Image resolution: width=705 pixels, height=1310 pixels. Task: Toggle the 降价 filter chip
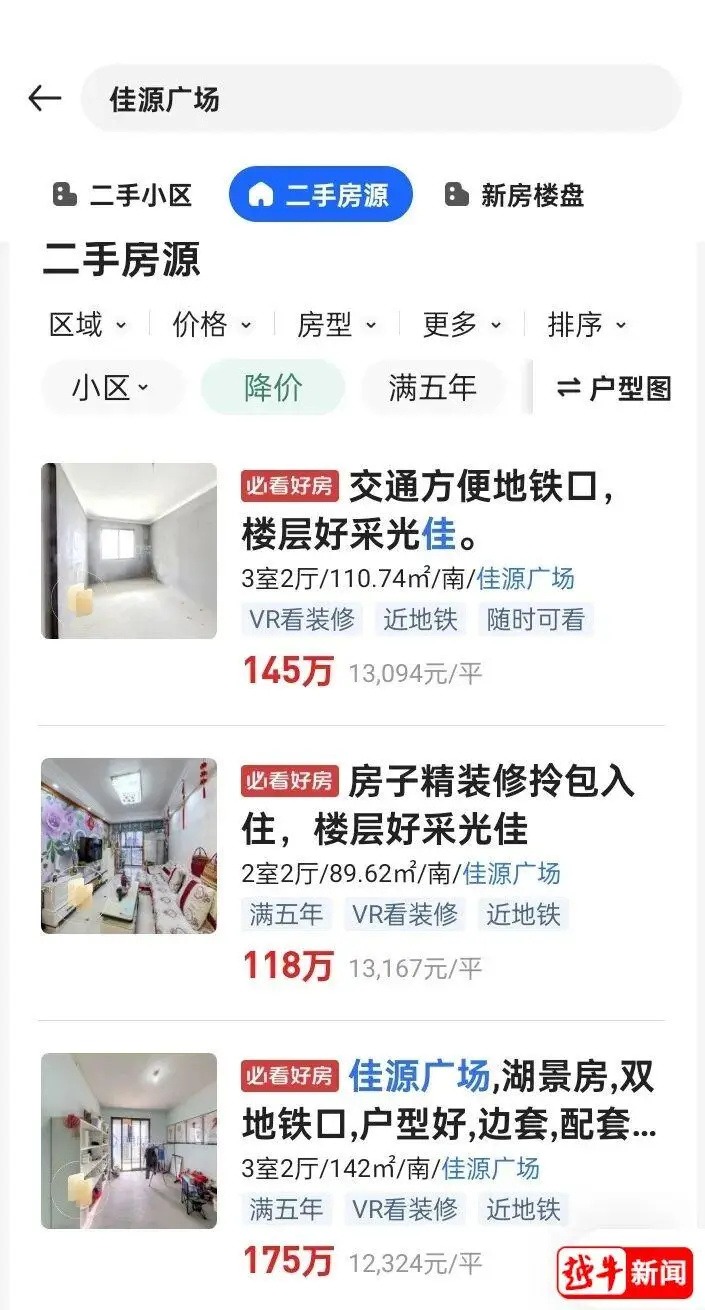(x=273, y=388)
